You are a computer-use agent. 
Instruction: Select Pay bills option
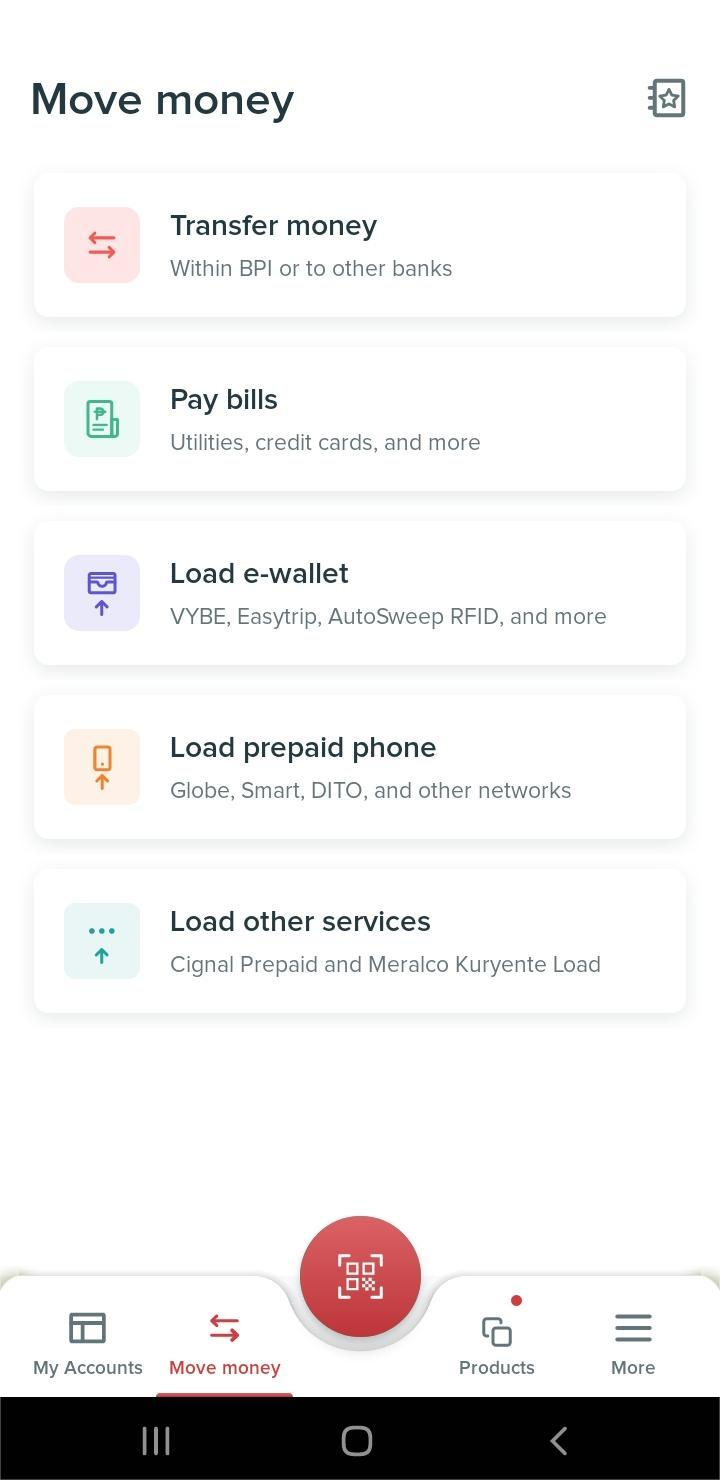[x=360, y=419]
